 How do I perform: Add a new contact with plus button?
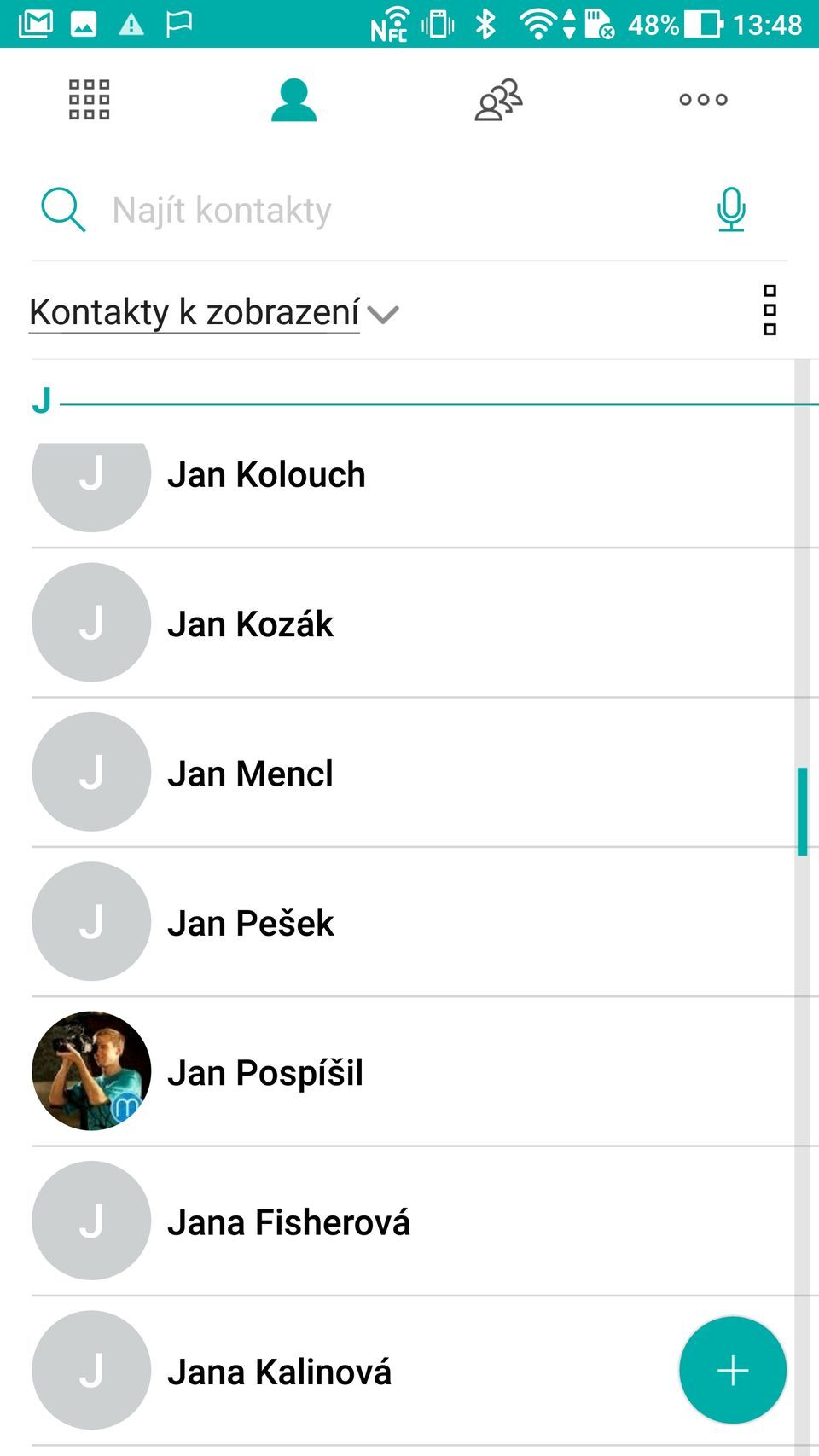(x=732, y=1371)
